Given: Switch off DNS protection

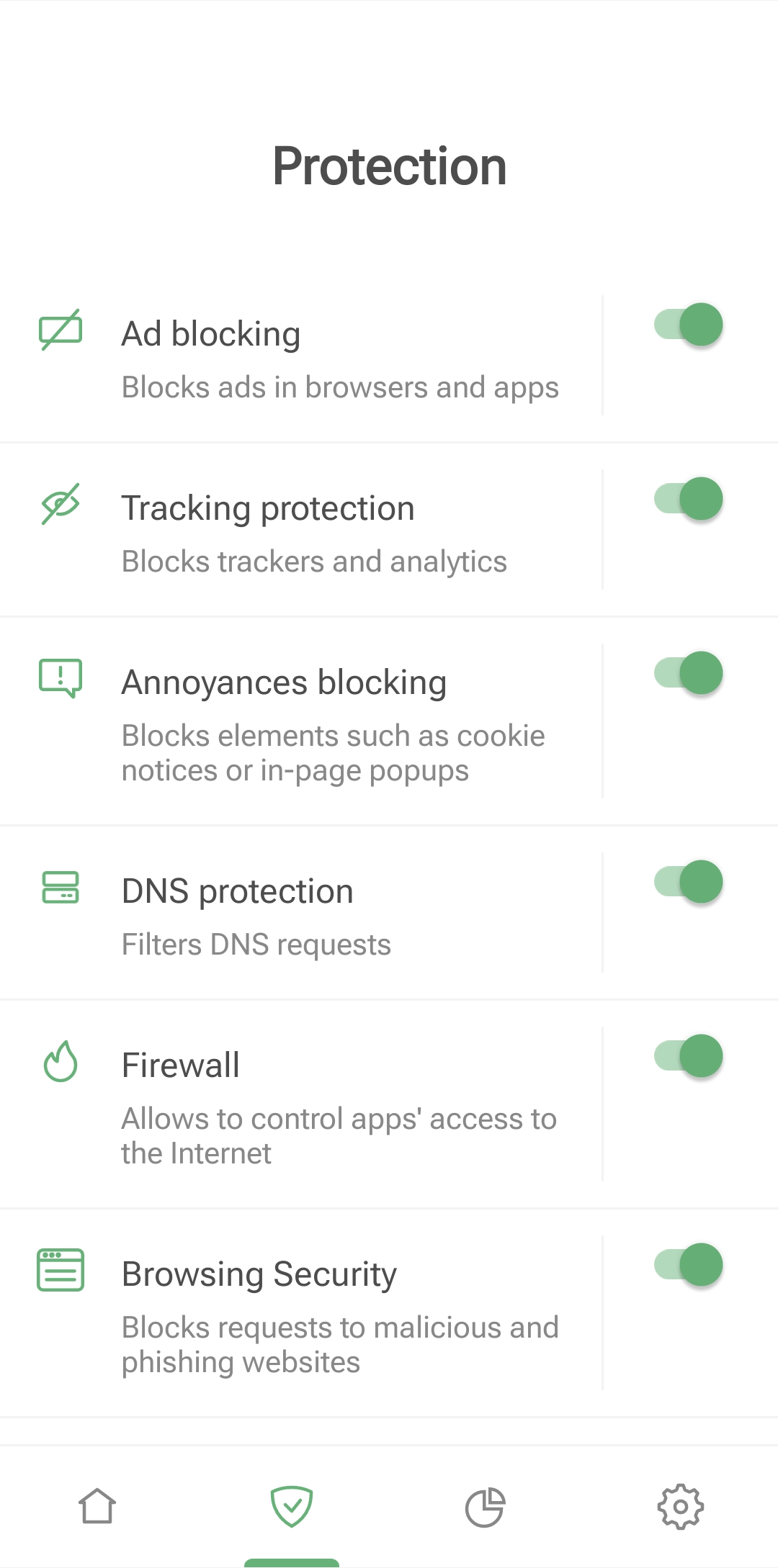Looking at the screenshot, I should [689, 882].
